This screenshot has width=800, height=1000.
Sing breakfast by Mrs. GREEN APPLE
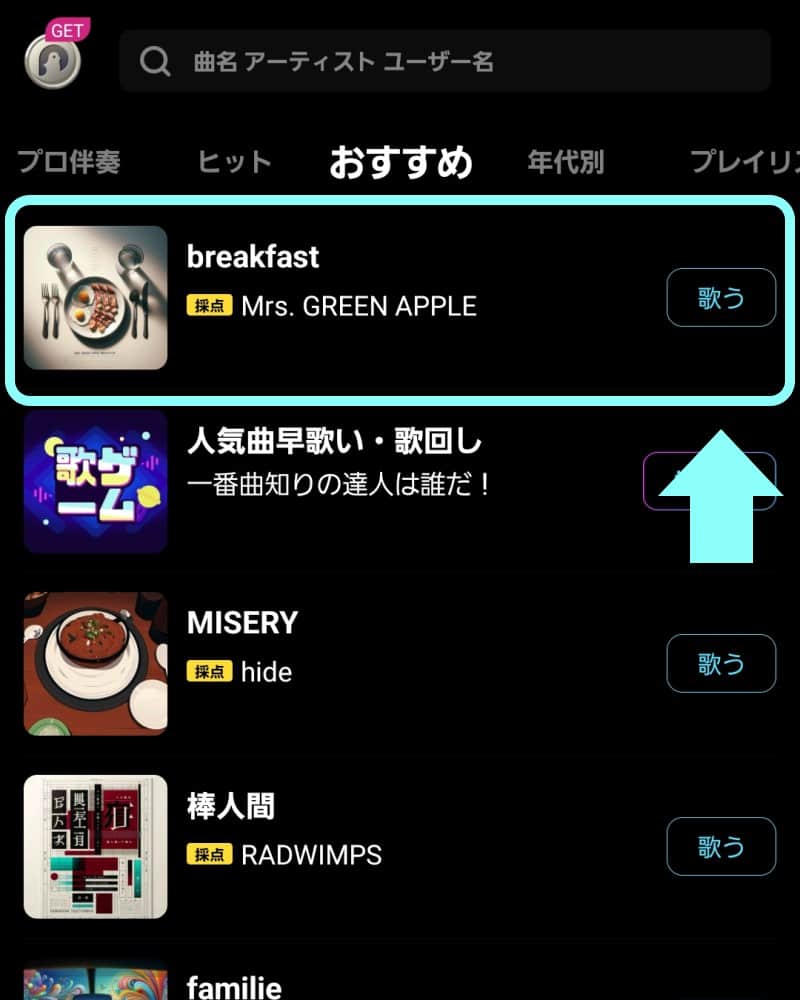click(x=721, y=298)
